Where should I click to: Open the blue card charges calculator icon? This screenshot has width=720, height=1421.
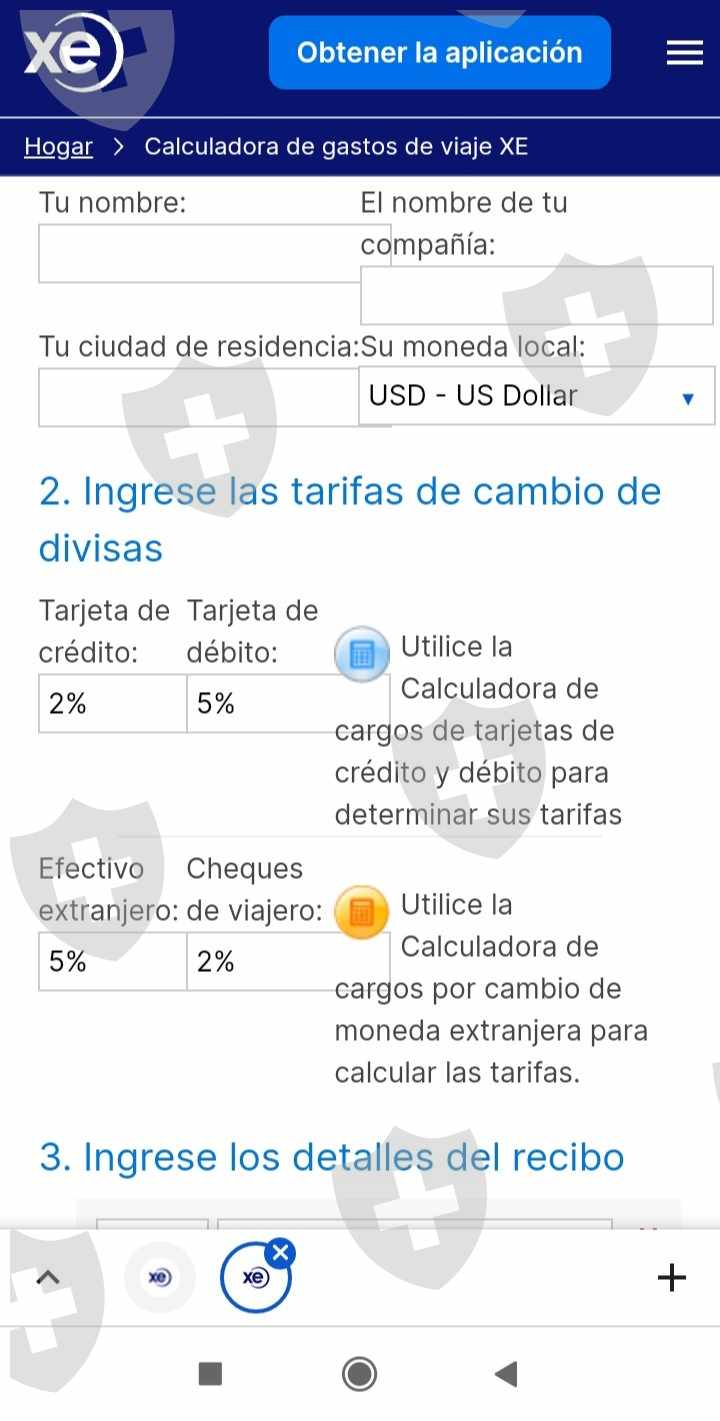tap(361, 655)
